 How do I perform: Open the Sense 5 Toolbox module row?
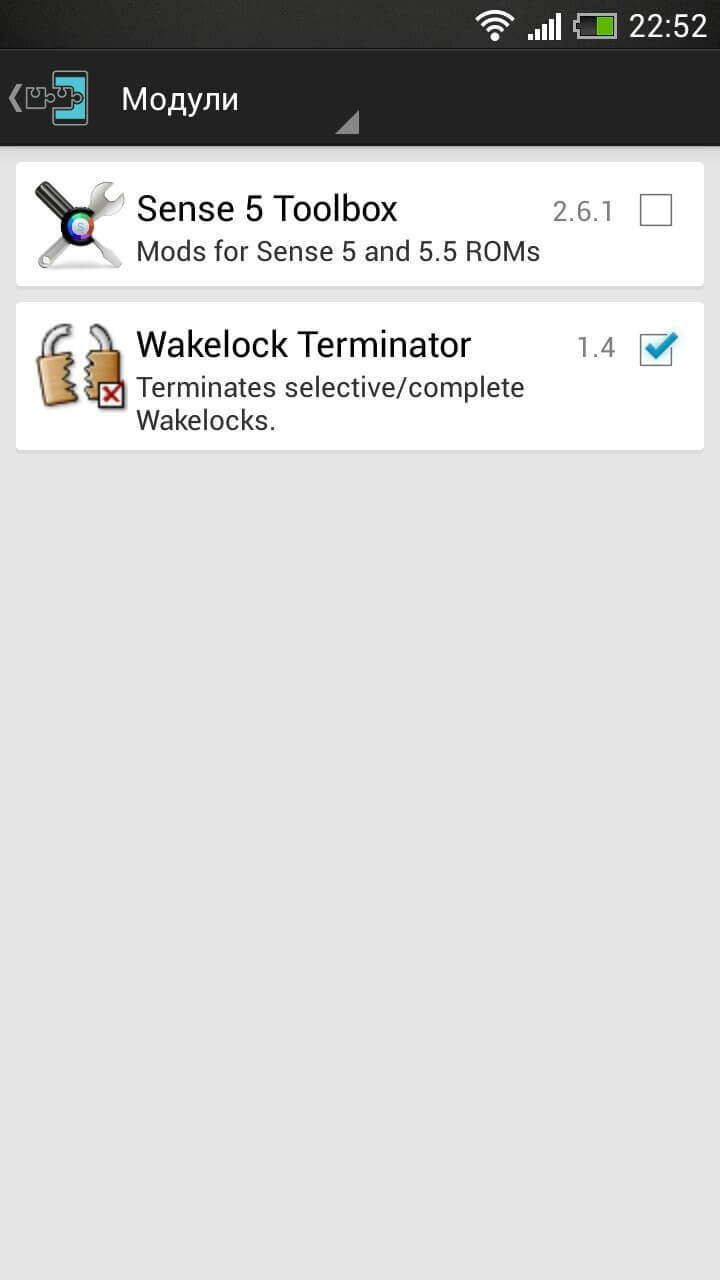tap(340, 225)
